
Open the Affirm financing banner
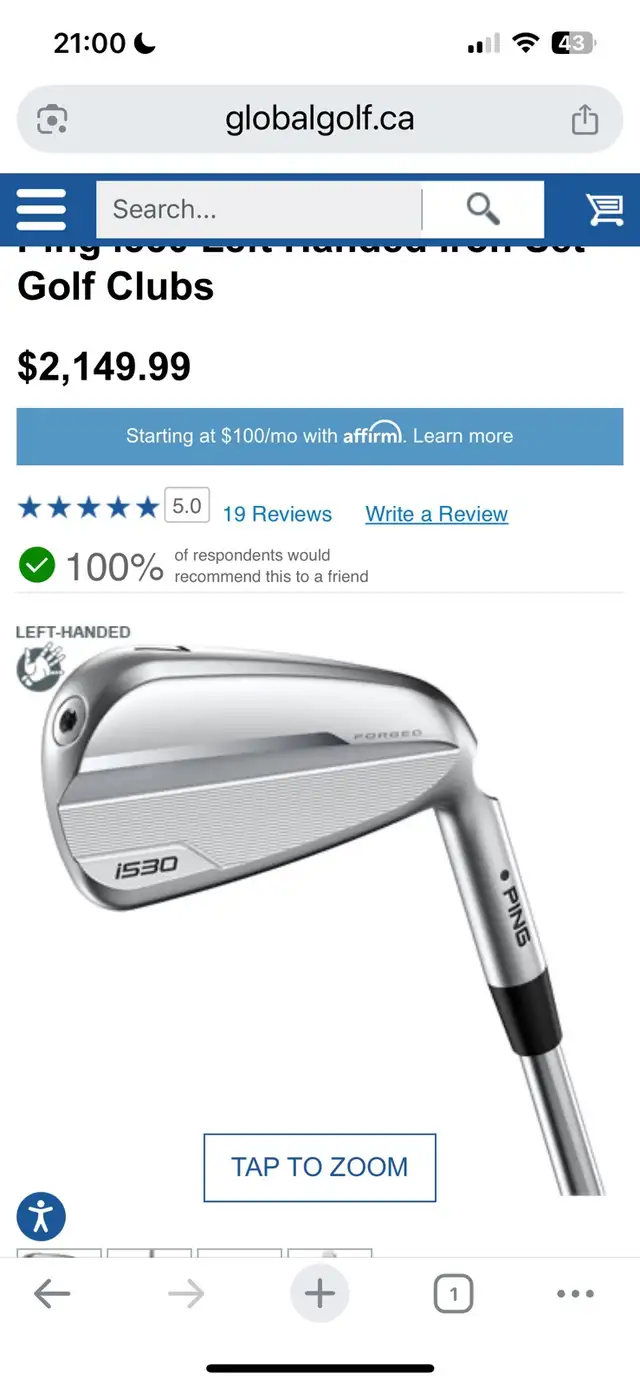point(320,436)
